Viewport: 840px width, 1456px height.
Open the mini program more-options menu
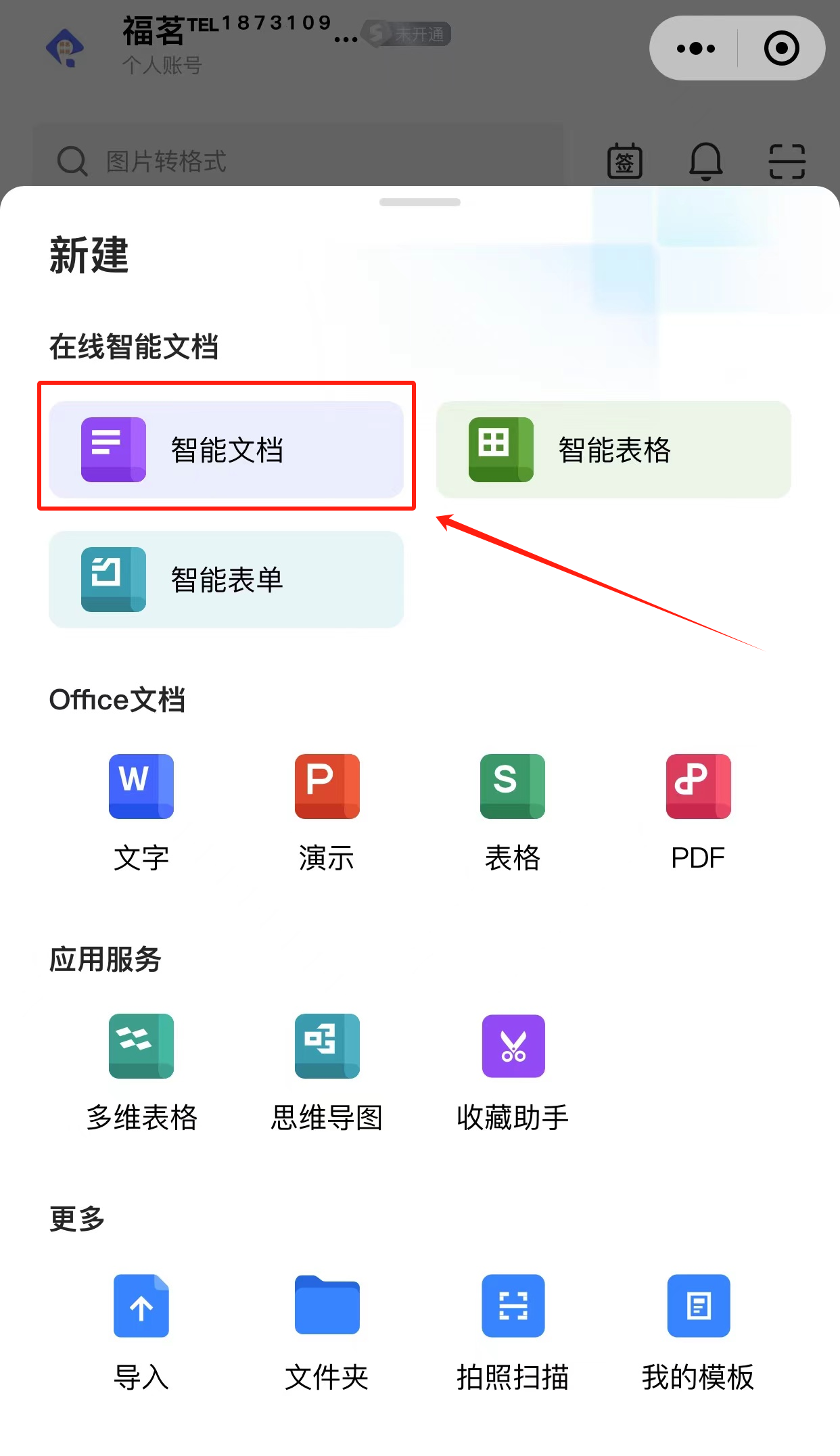coord(695,49)
